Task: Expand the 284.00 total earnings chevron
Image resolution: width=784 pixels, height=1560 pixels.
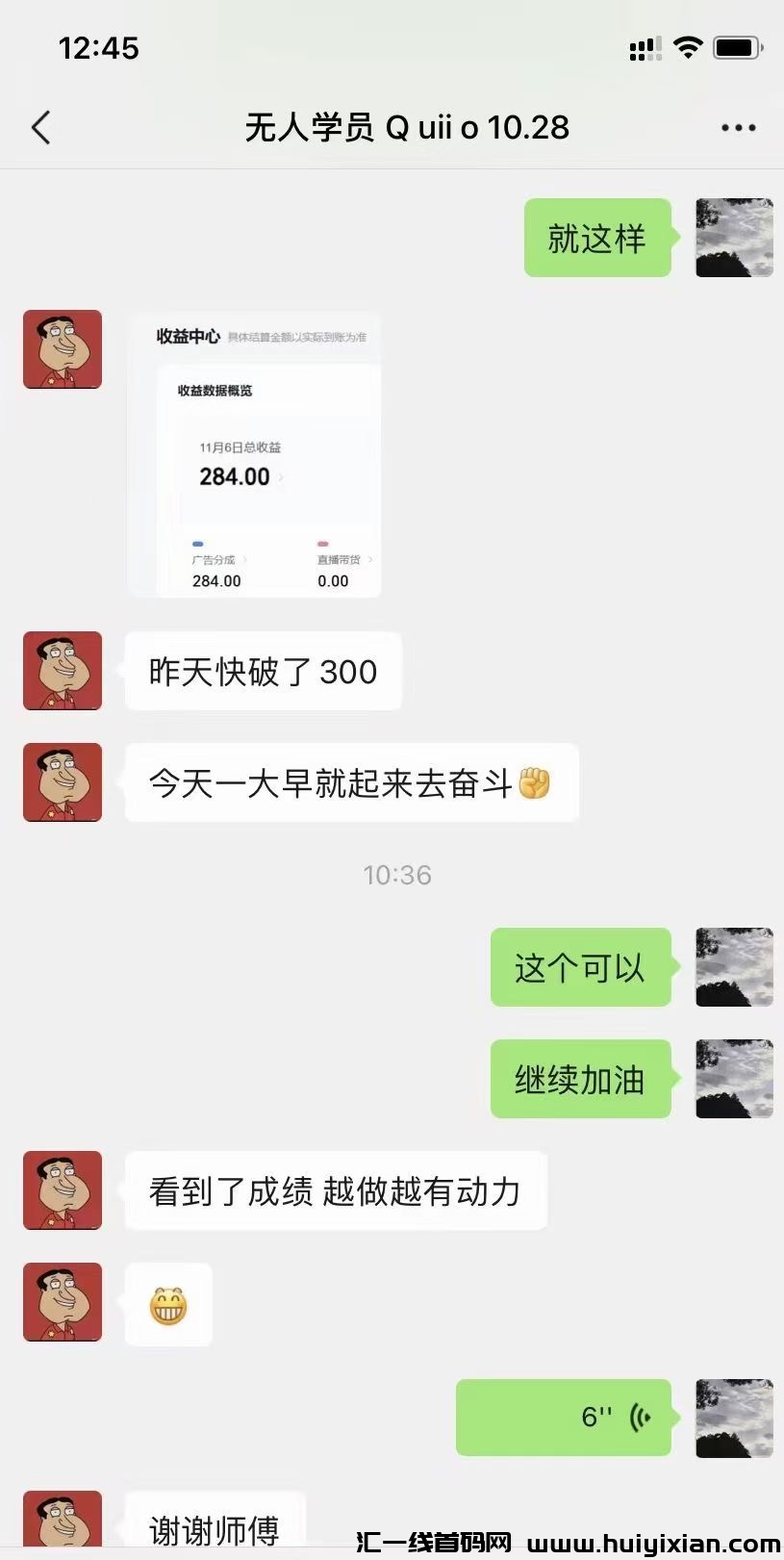Action: [x=280, y=475]
